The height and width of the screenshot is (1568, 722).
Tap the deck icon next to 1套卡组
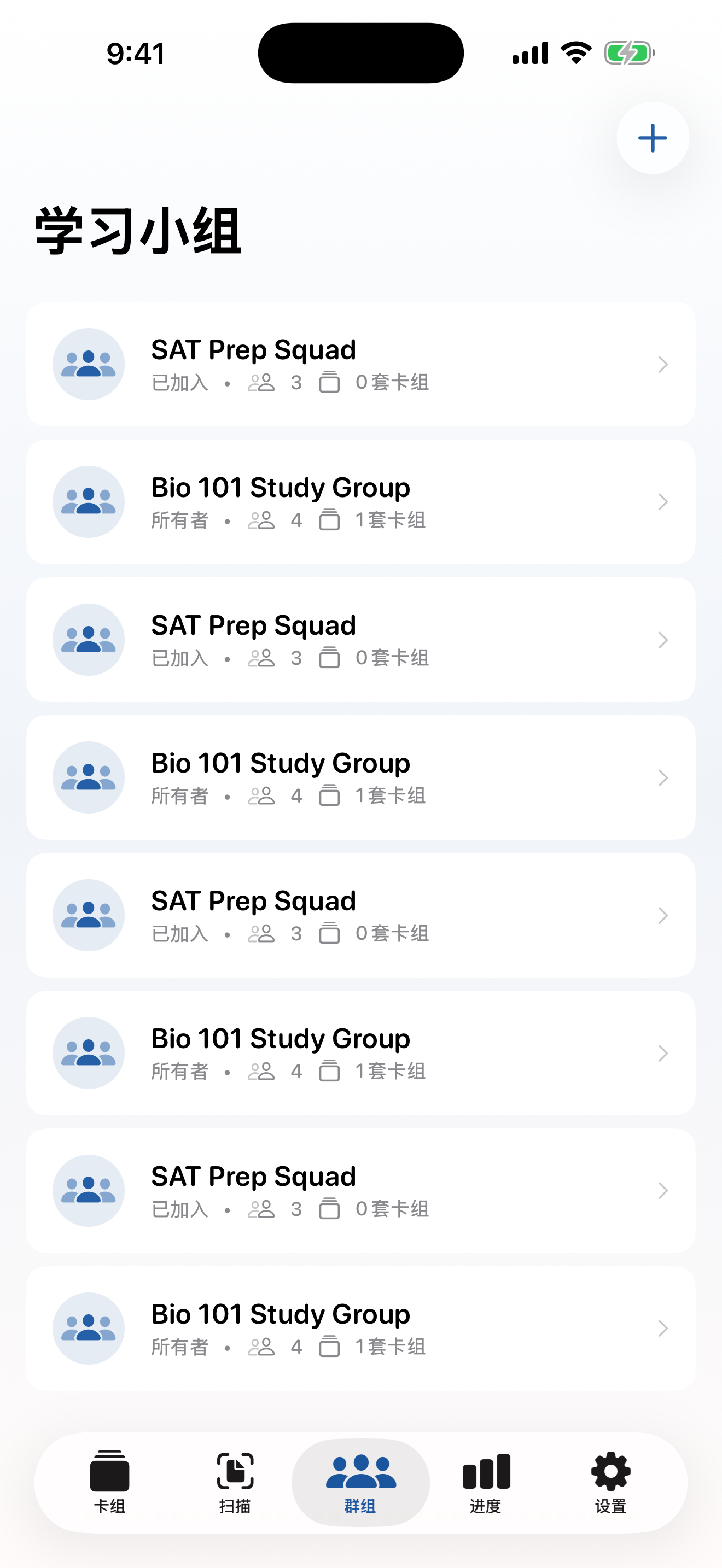coord(329,520)
